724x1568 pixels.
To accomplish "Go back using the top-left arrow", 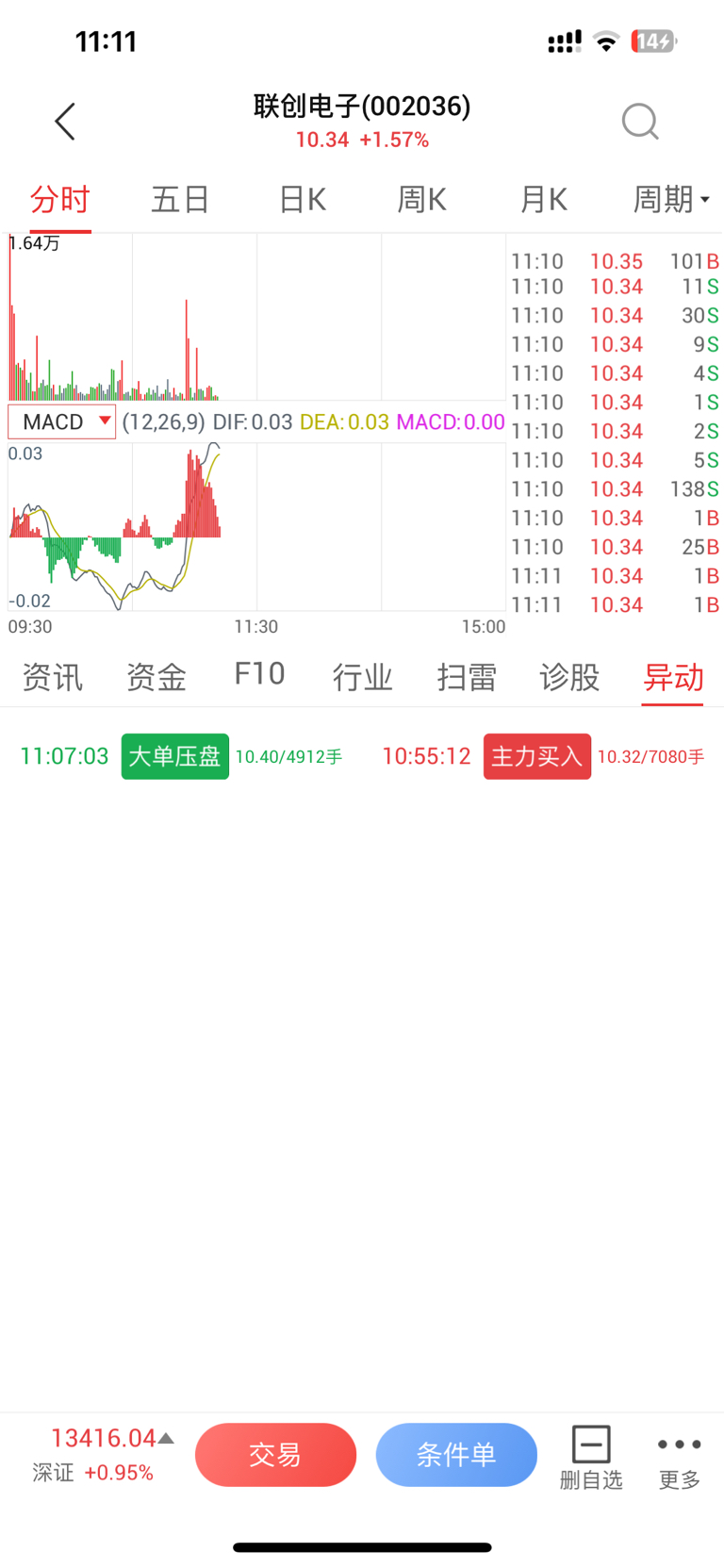I will click(65, 122).
